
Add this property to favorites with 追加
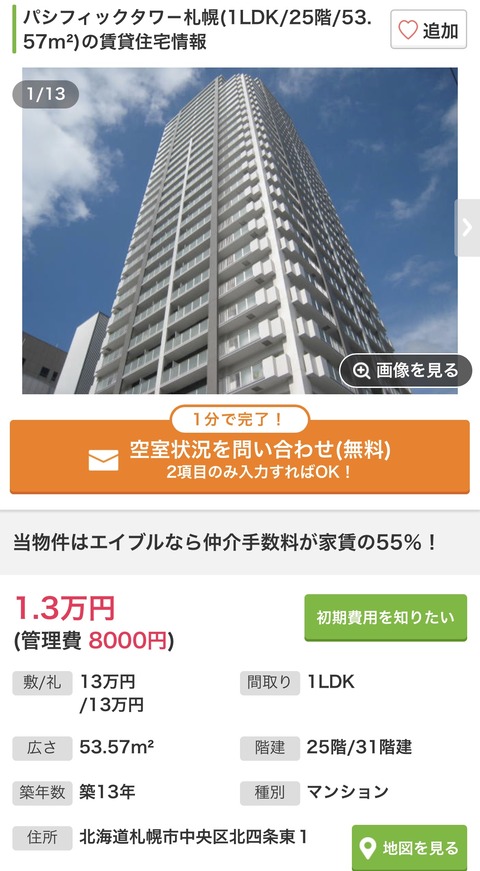click(428, 29)
